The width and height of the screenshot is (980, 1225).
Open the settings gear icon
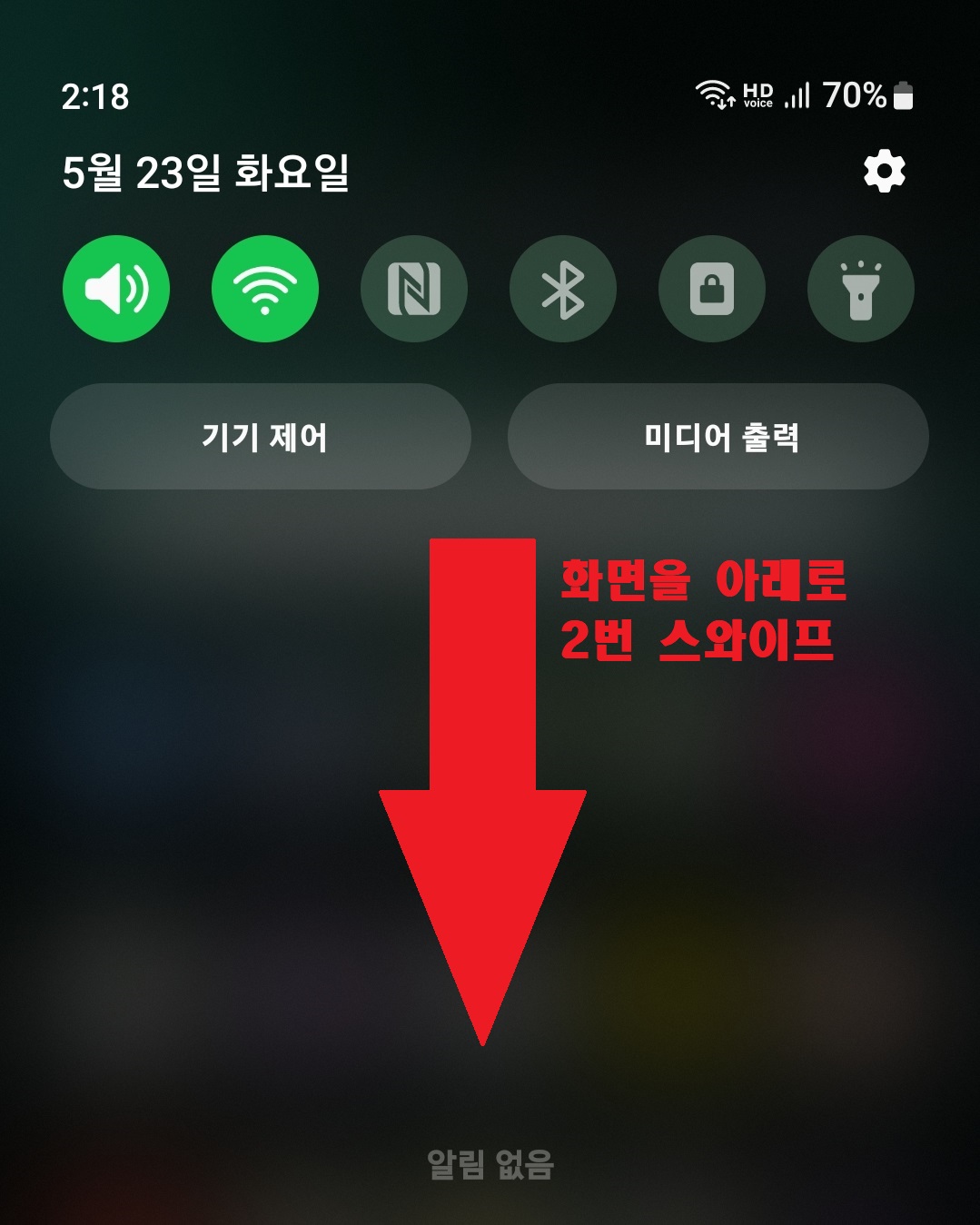tap(885, 170)
